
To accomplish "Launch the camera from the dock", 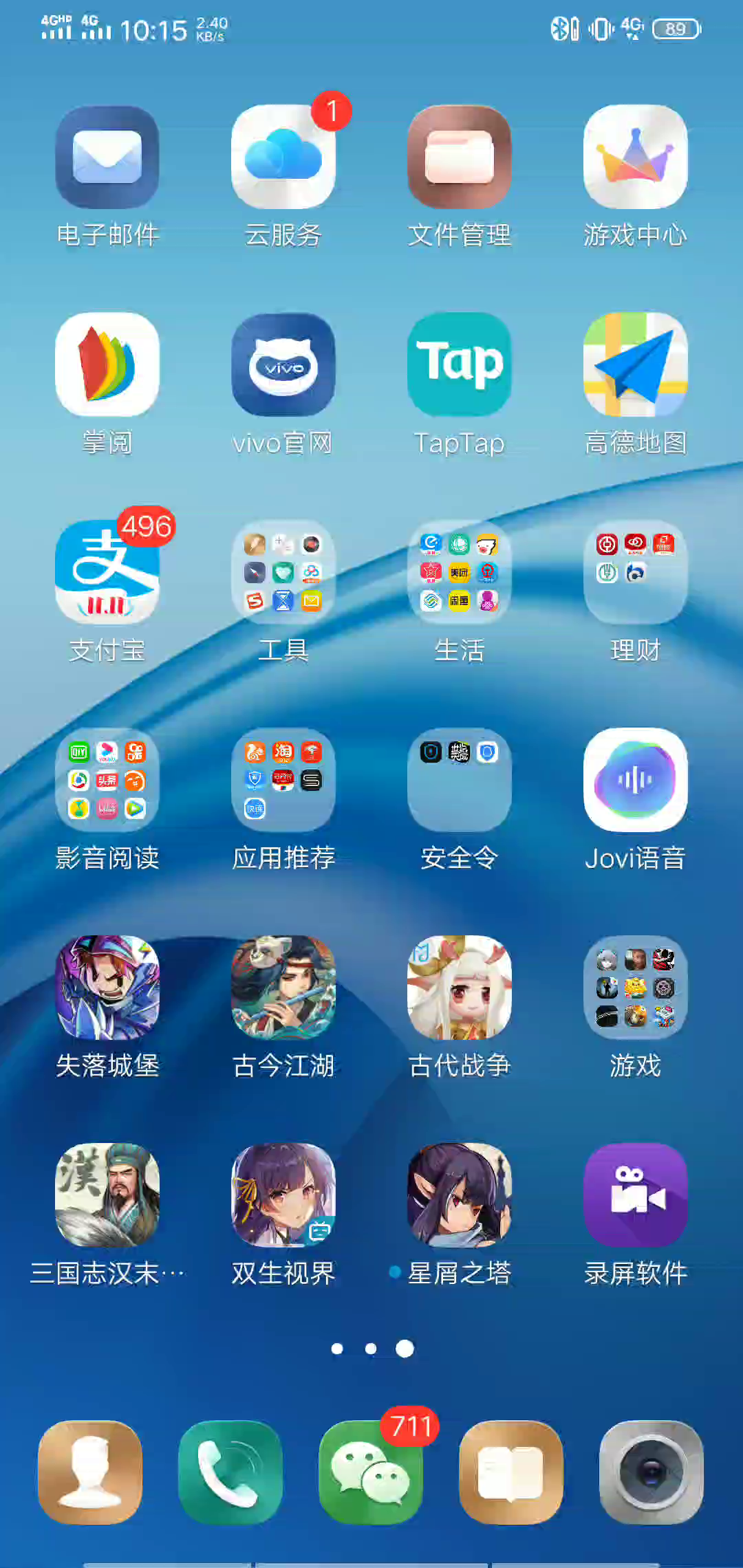I will coord(652,1472).
